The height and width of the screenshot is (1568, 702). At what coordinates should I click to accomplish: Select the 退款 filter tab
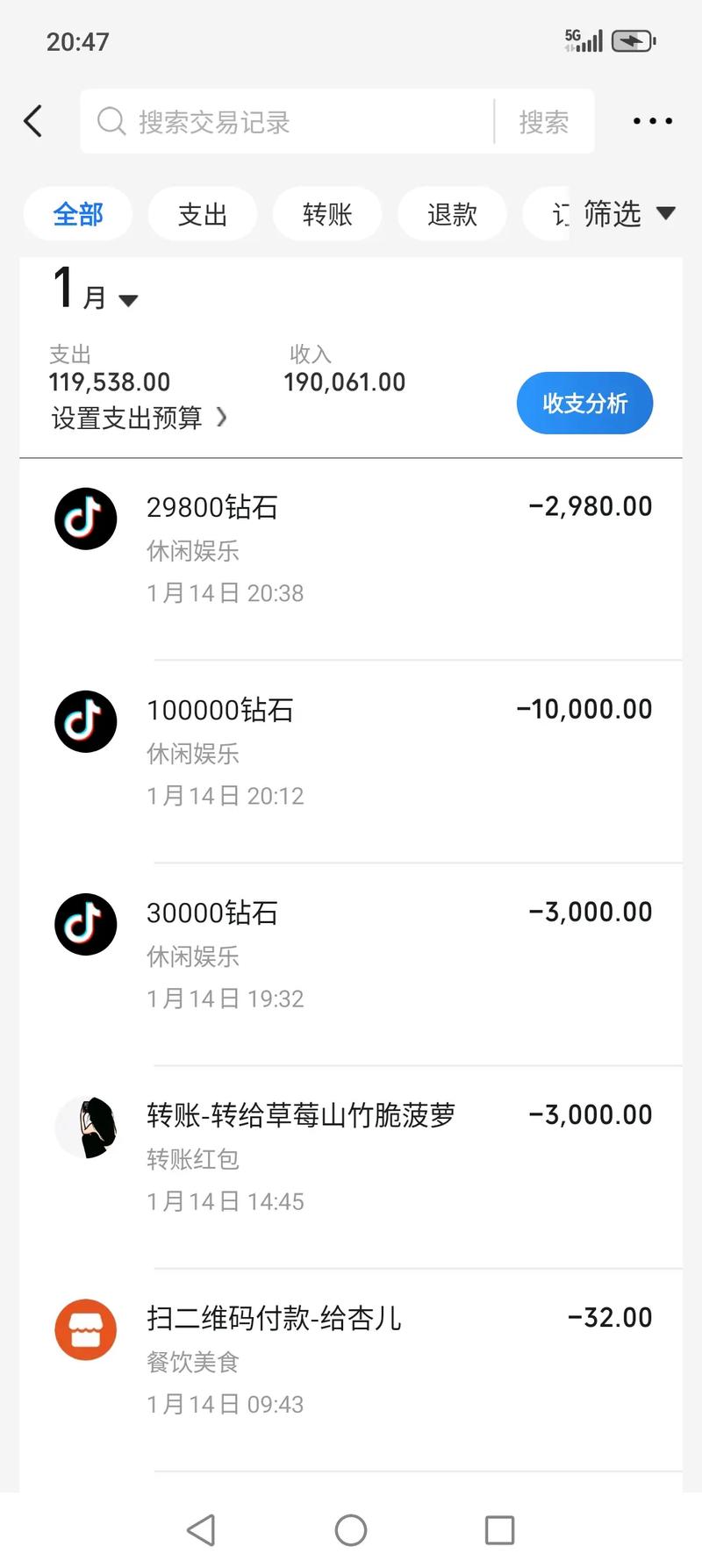[x=452, y=213]
